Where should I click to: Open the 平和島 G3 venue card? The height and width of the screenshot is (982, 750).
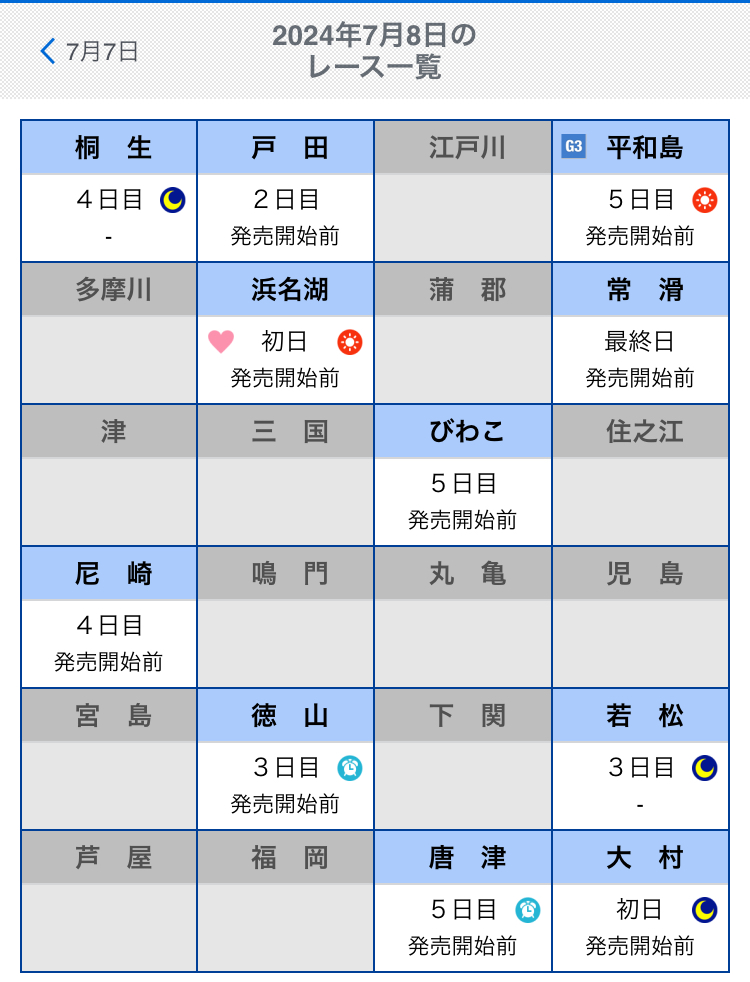point(640,191)
